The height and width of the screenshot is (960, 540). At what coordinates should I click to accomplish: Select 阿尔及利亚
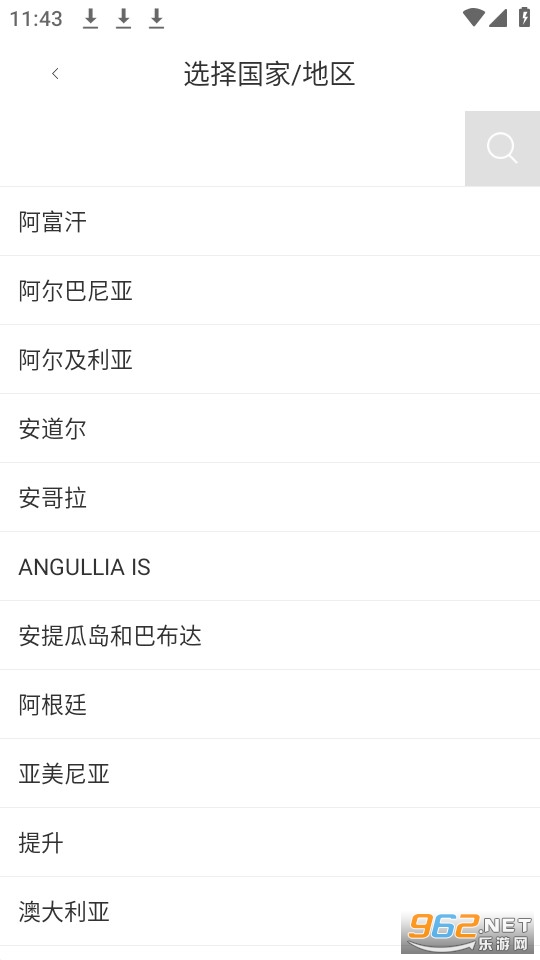(x=270, y=360)
